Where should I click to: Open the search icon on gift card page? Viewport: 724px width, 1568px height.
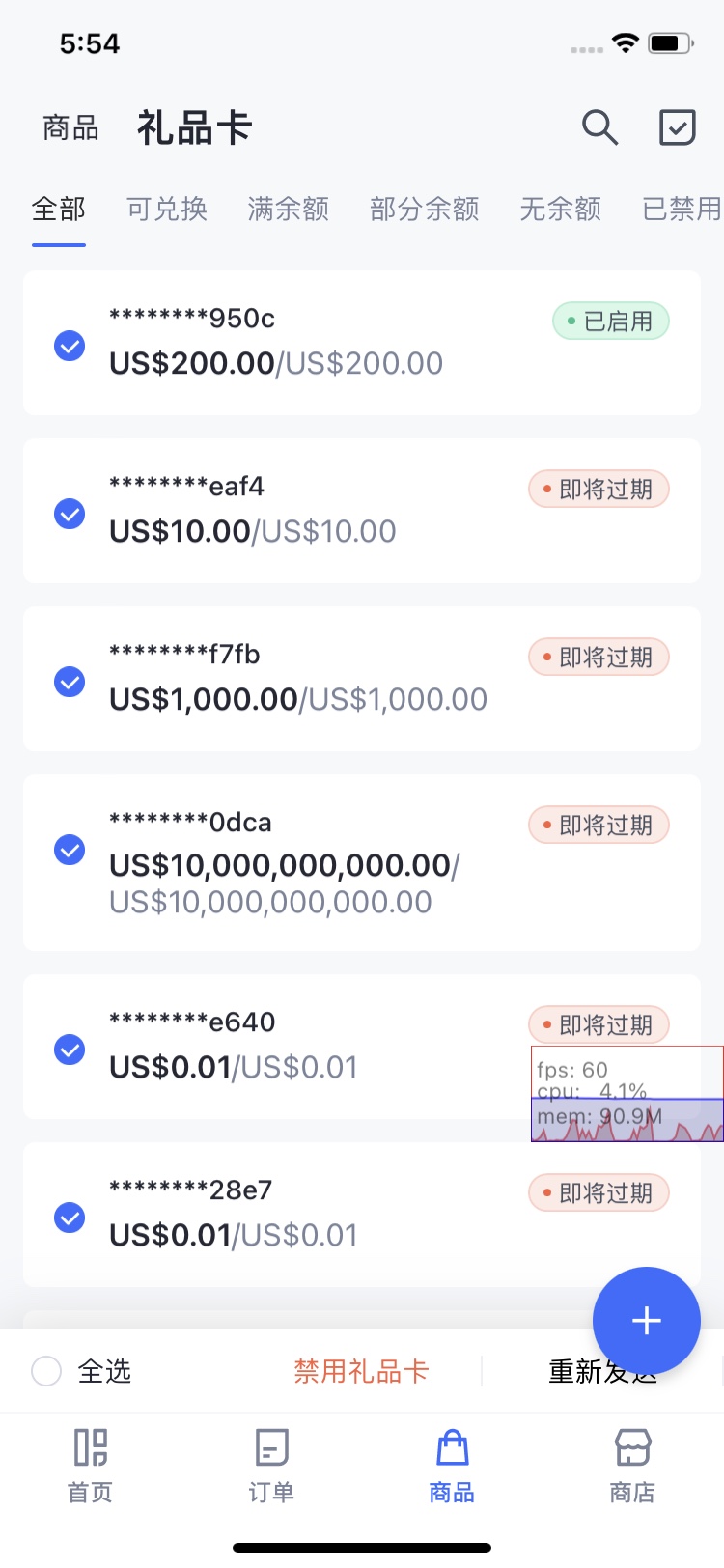pos(599,126)
